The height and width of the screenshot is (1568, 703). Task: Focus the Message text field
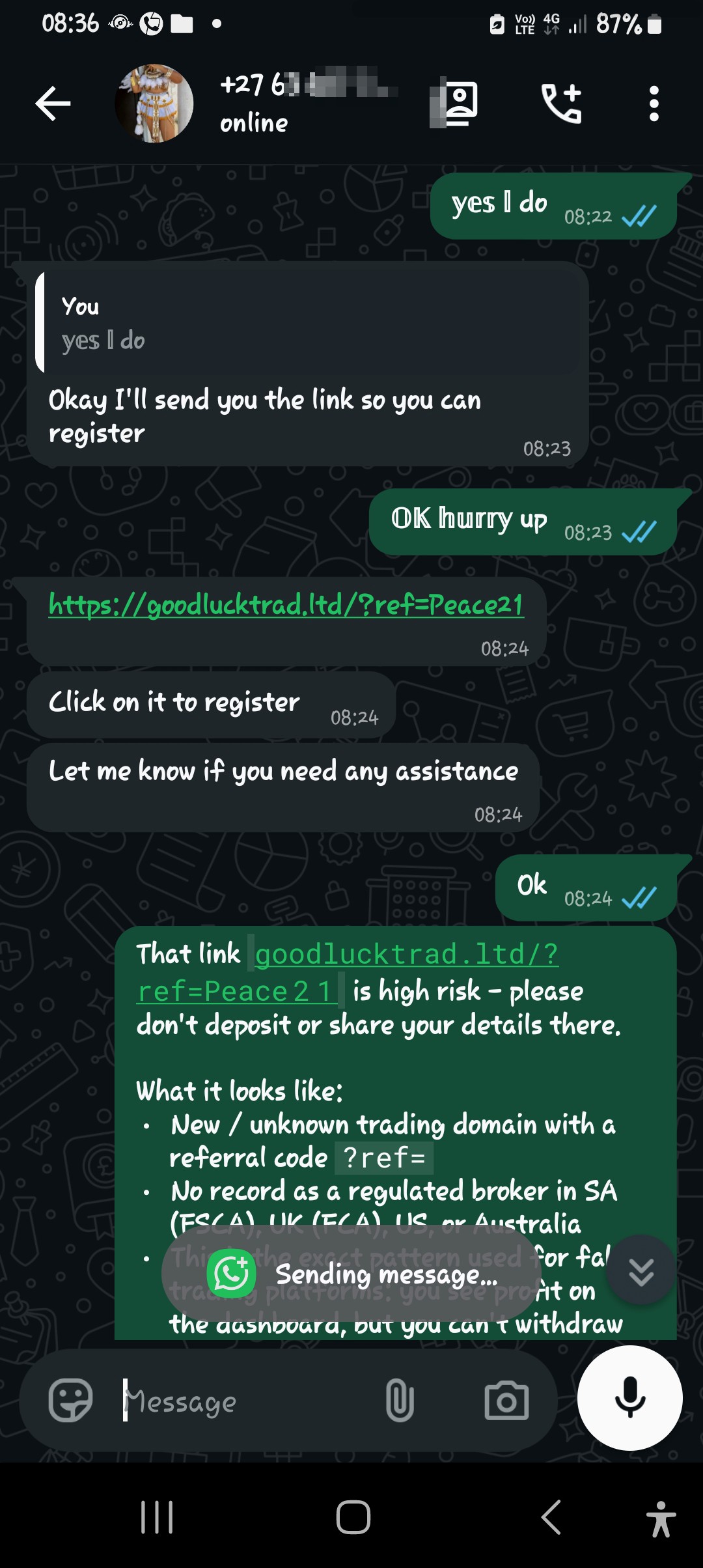point(247,1401)
